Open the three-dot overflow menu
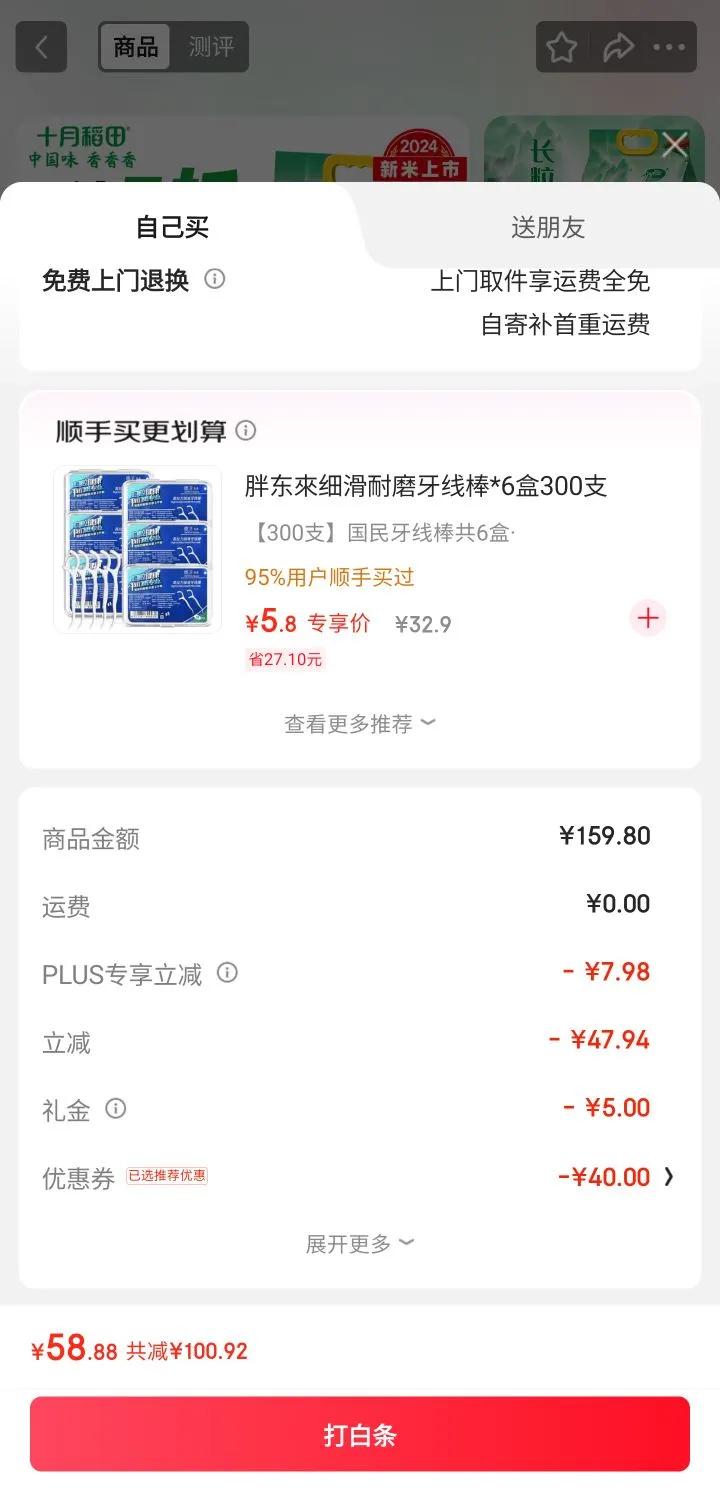The width and height of the screenshot is (720, 1494). [669, 47]
